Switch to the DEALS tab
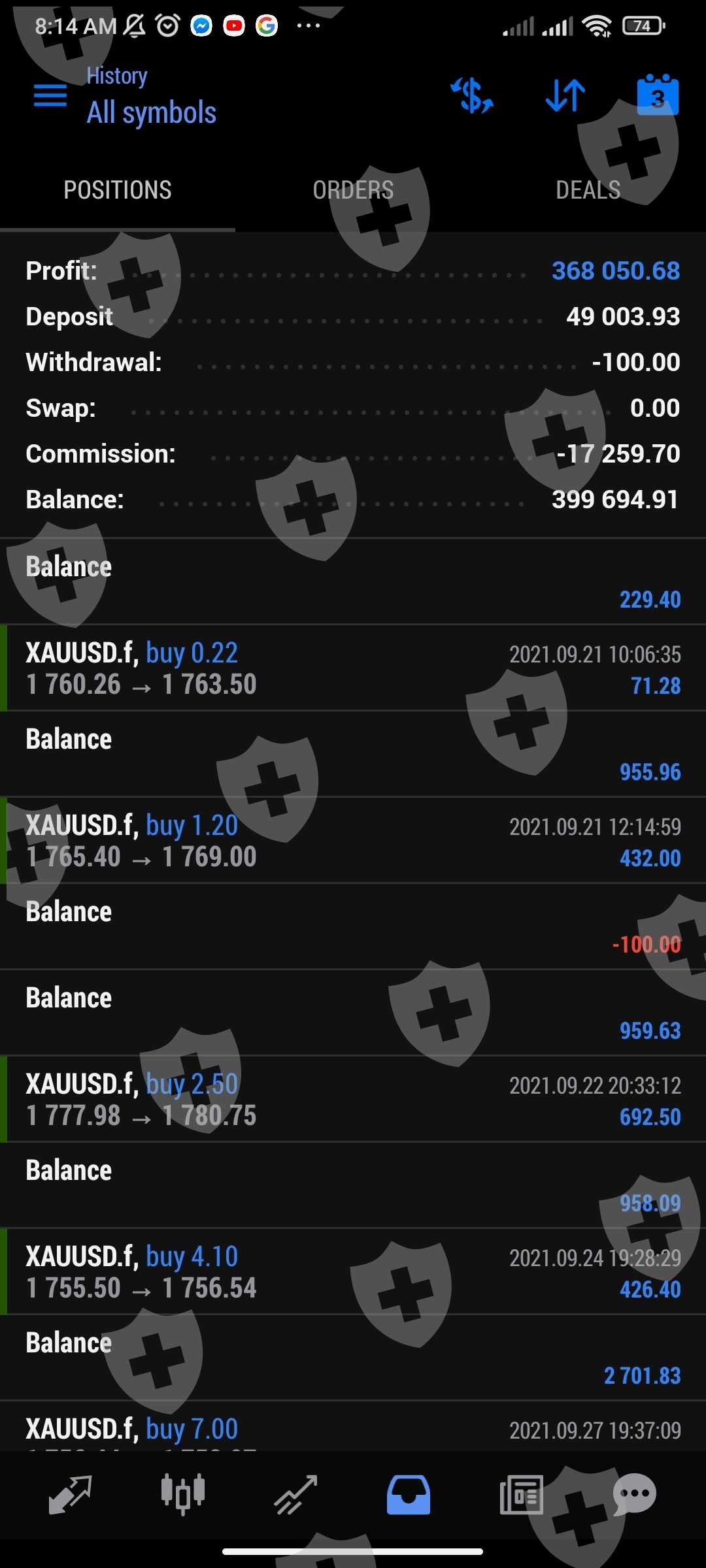 coord(588,190)
